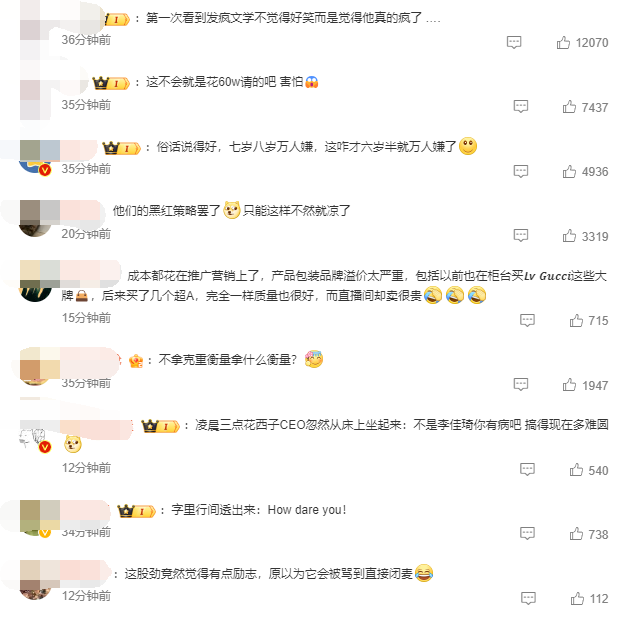Reply to the 这股劲竟然觉得有点励志 comment
The image size is (631, 625).
527,599
